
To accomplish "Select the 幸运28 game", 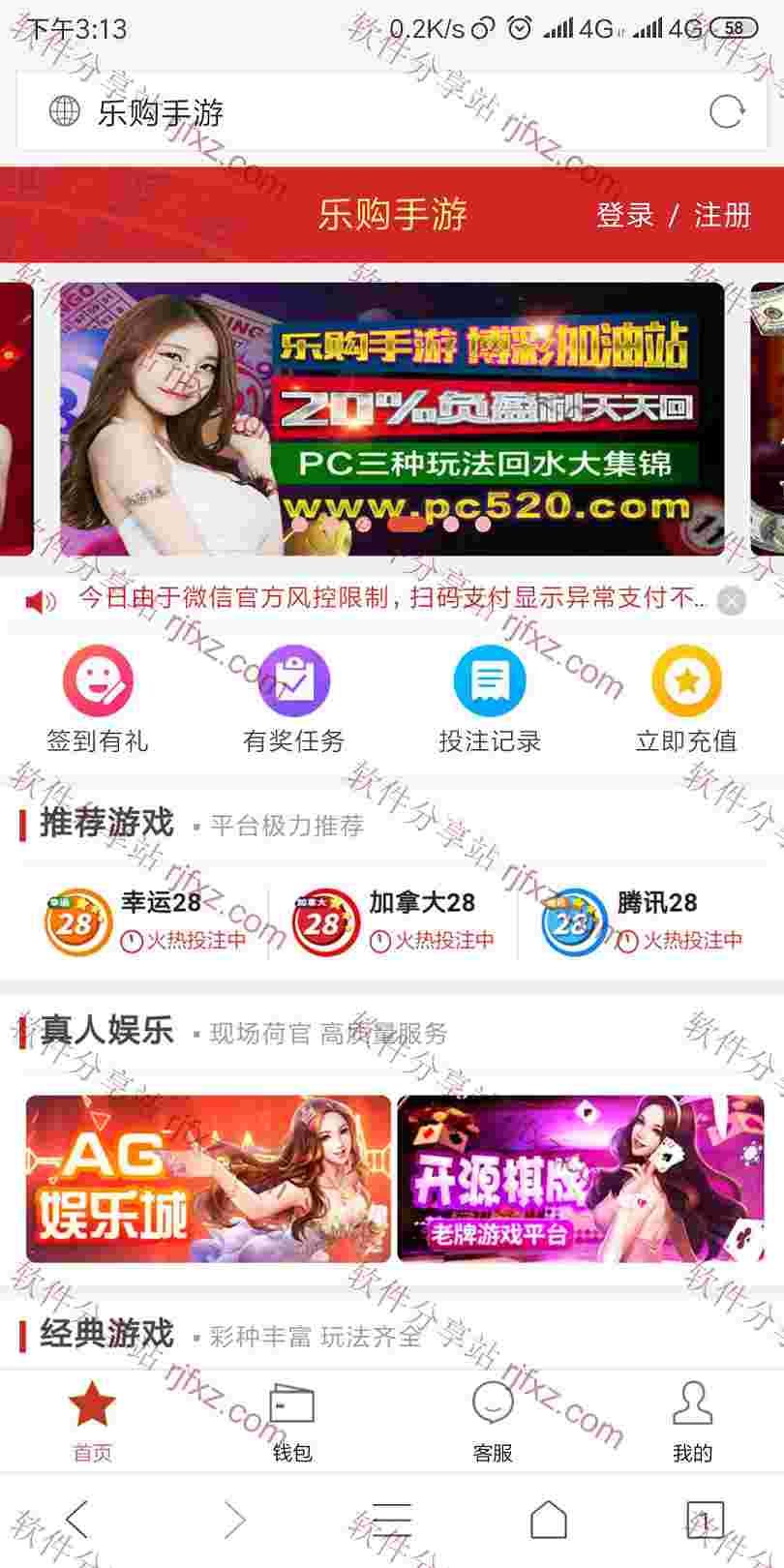I will [145, 921].
